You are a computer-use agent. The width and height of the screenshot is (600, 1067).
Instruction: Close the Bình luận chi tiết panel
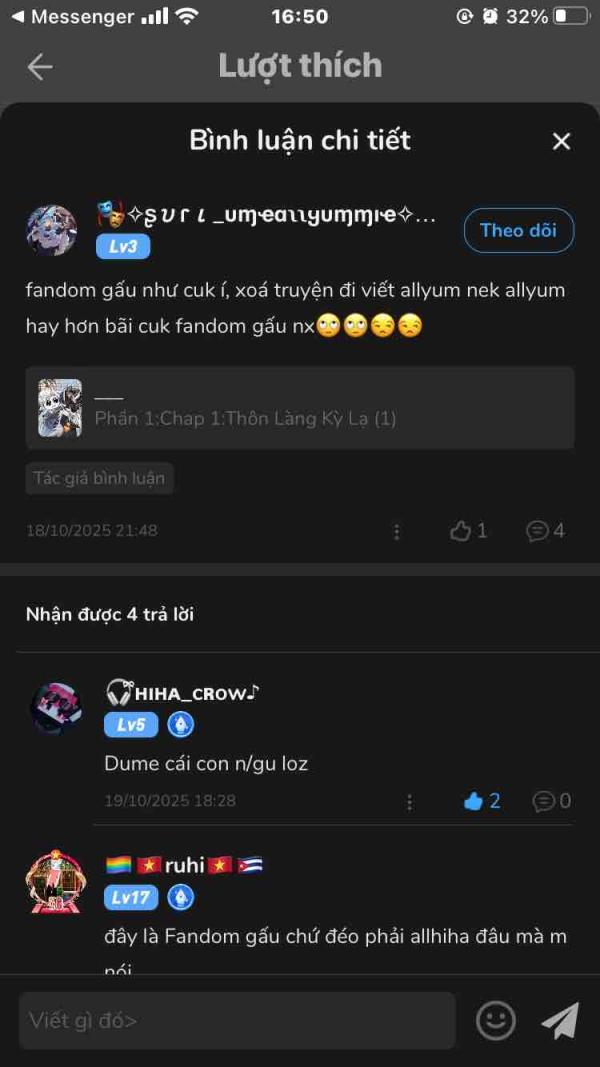coord(561,142)
